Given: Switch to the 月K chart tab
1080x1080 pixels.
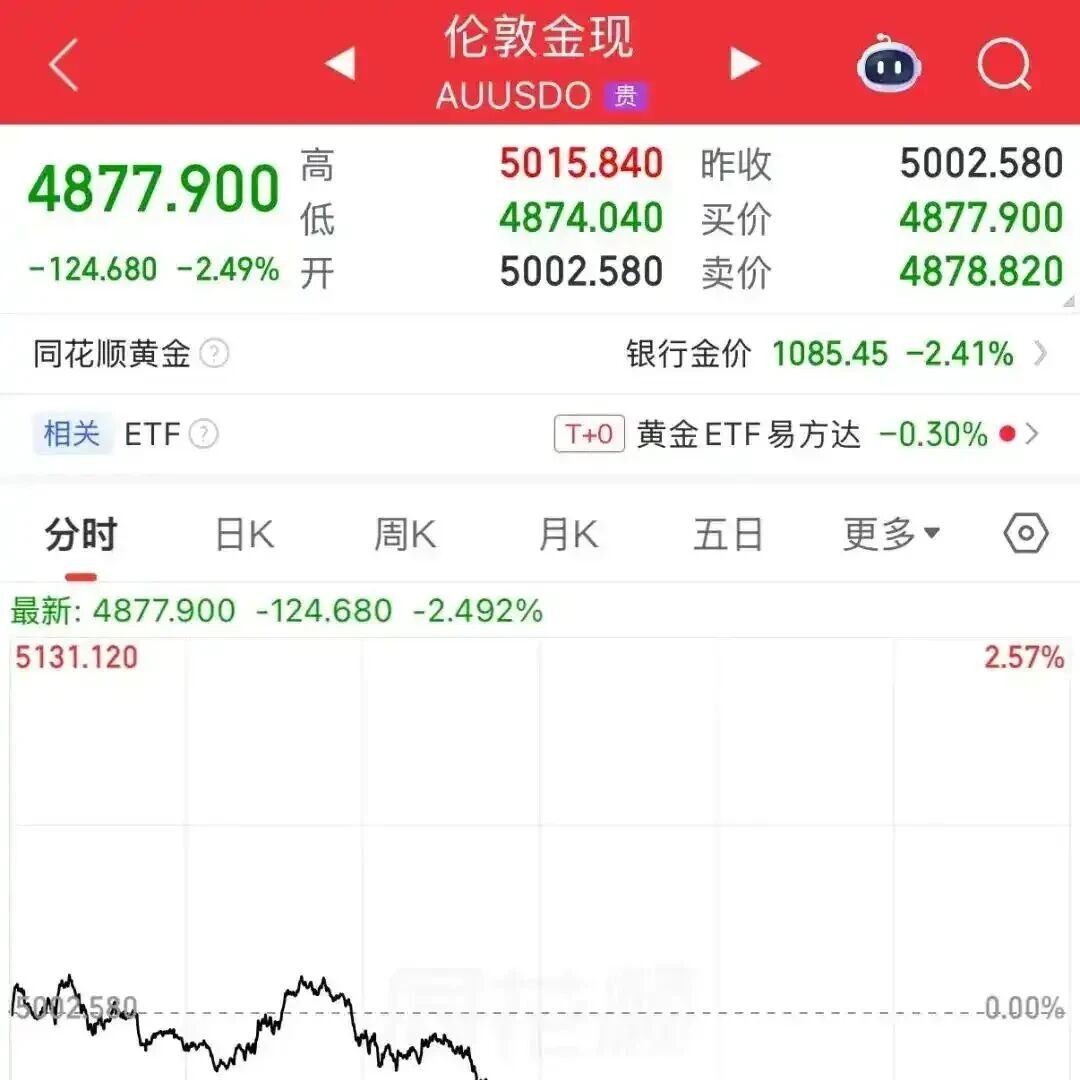Looking at the screenshot, I should [568, 534].
